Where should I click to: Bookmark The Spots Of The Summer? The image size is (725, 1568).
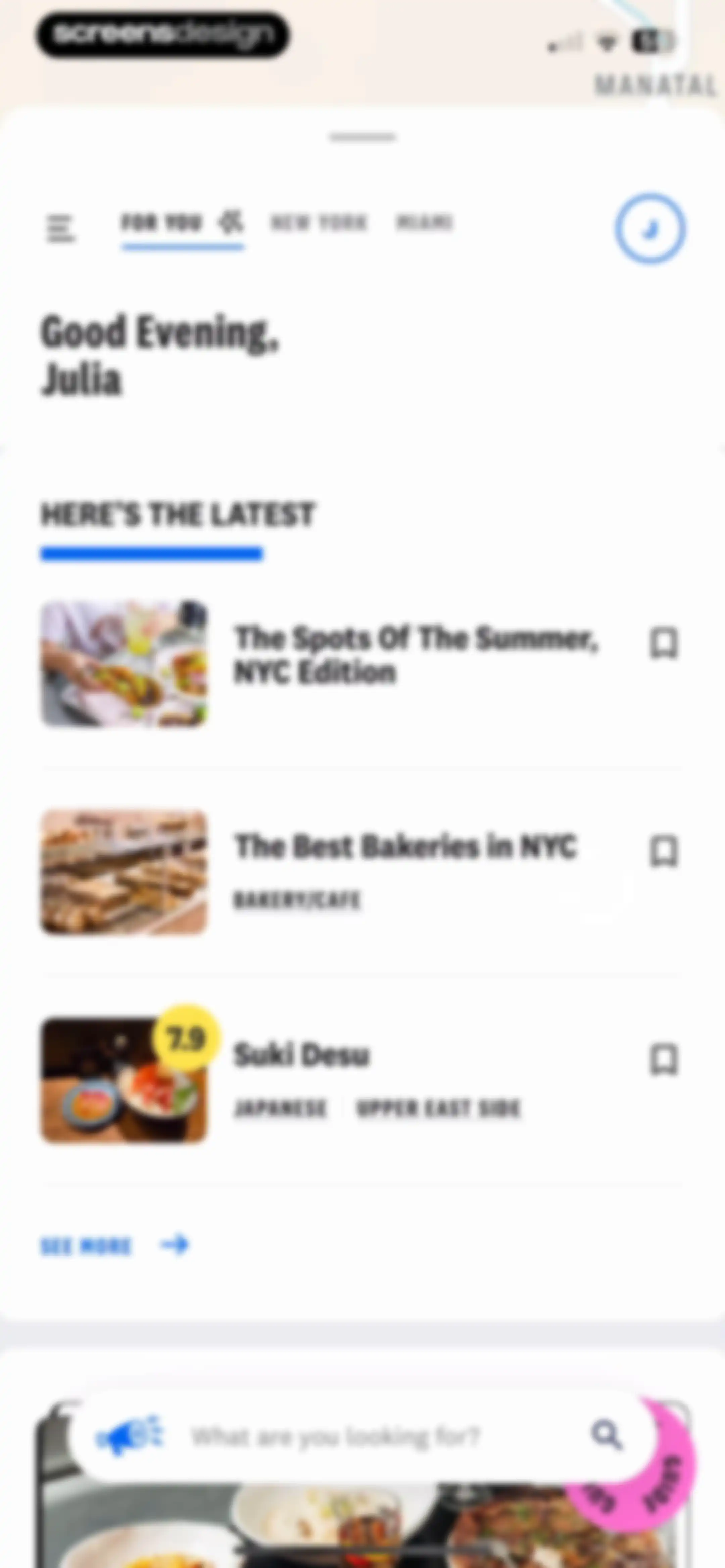664,643
